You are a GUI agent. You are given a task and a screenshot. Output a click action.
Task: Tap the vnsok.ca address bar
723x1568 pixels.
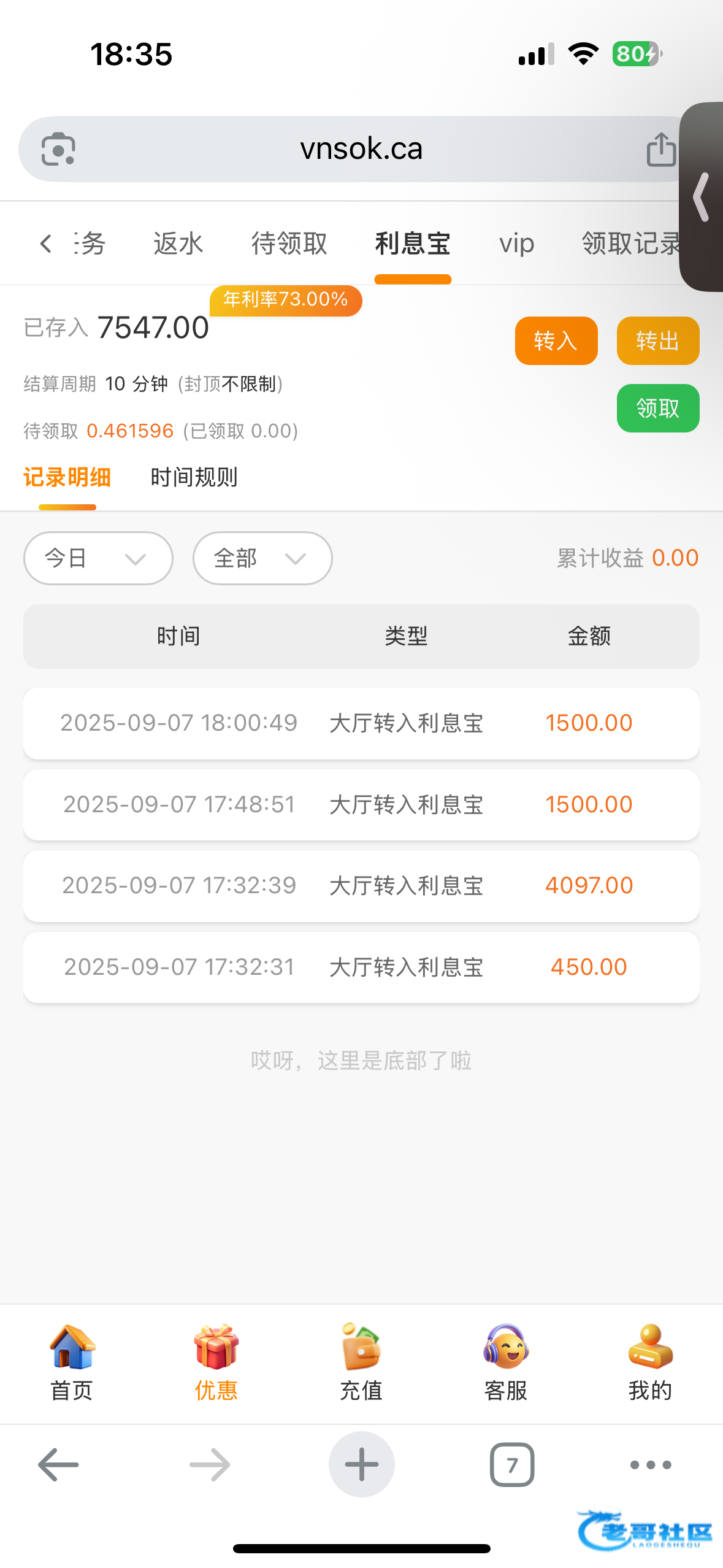click(x=361, y=149)
